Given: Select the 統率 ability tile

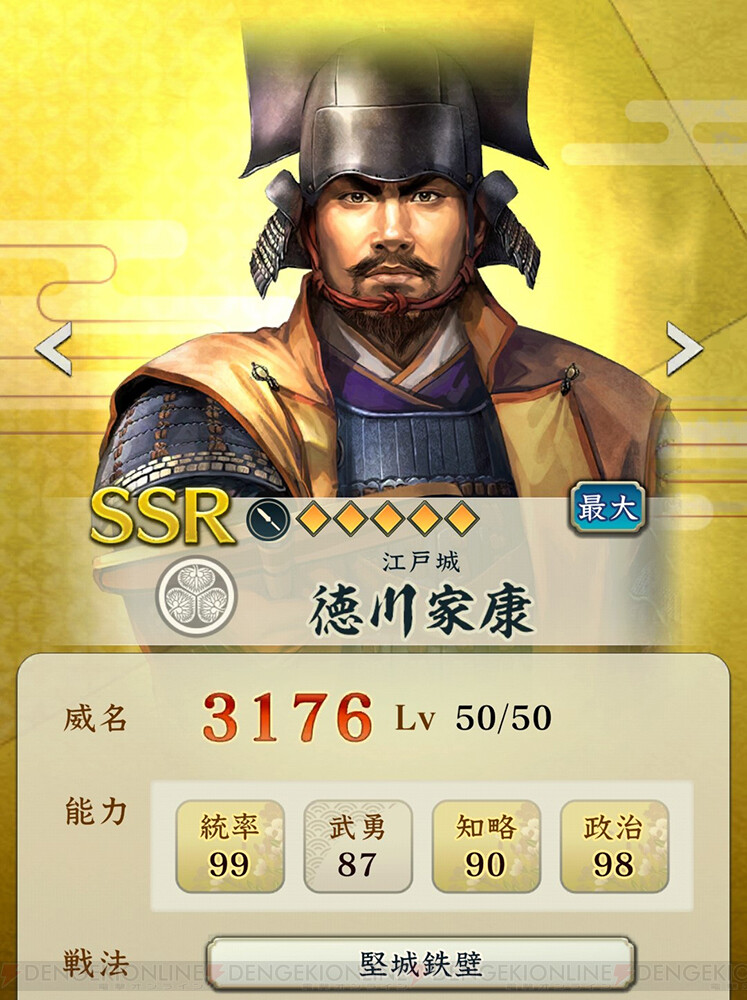Looking at the screenshot, I should (229, 846).
